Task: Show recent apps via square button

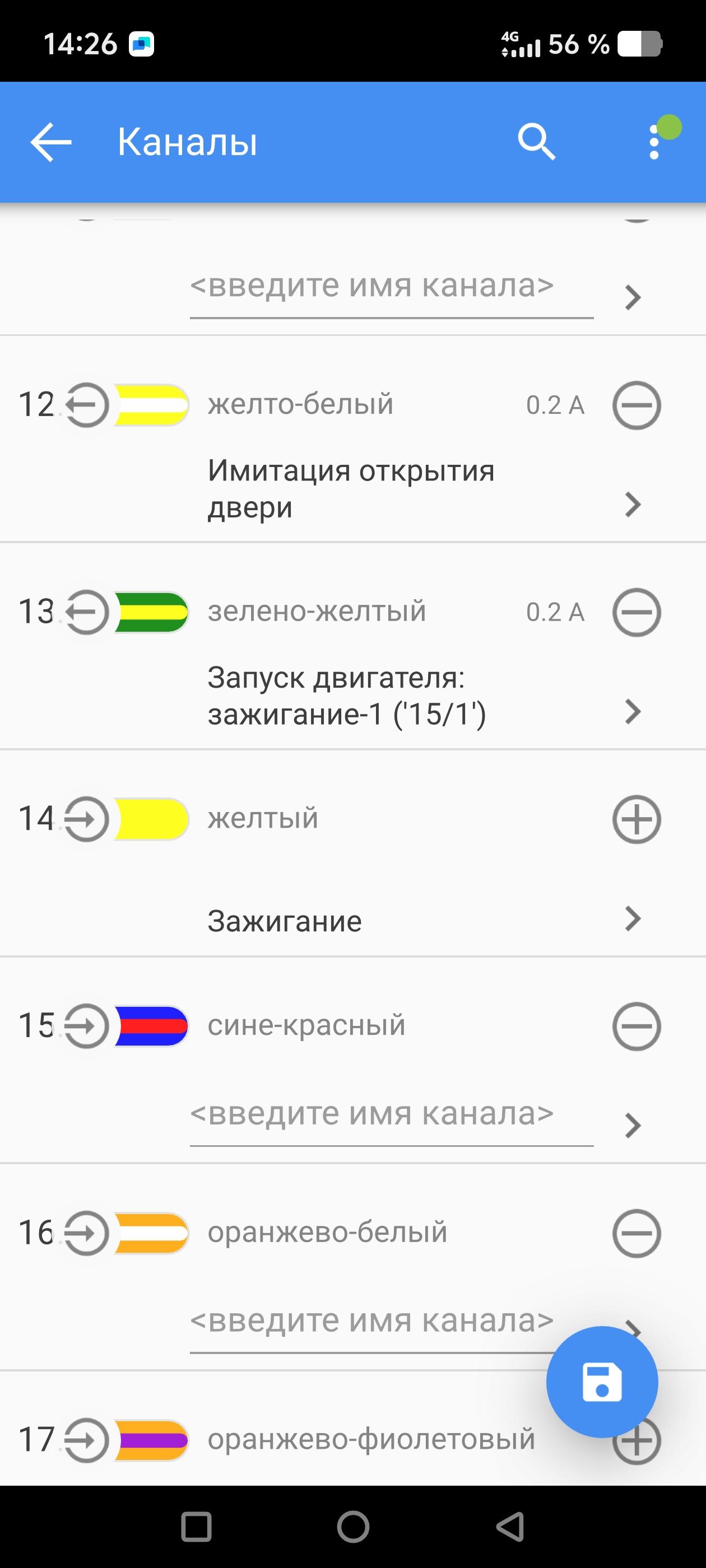Action: pos(196,1527)
